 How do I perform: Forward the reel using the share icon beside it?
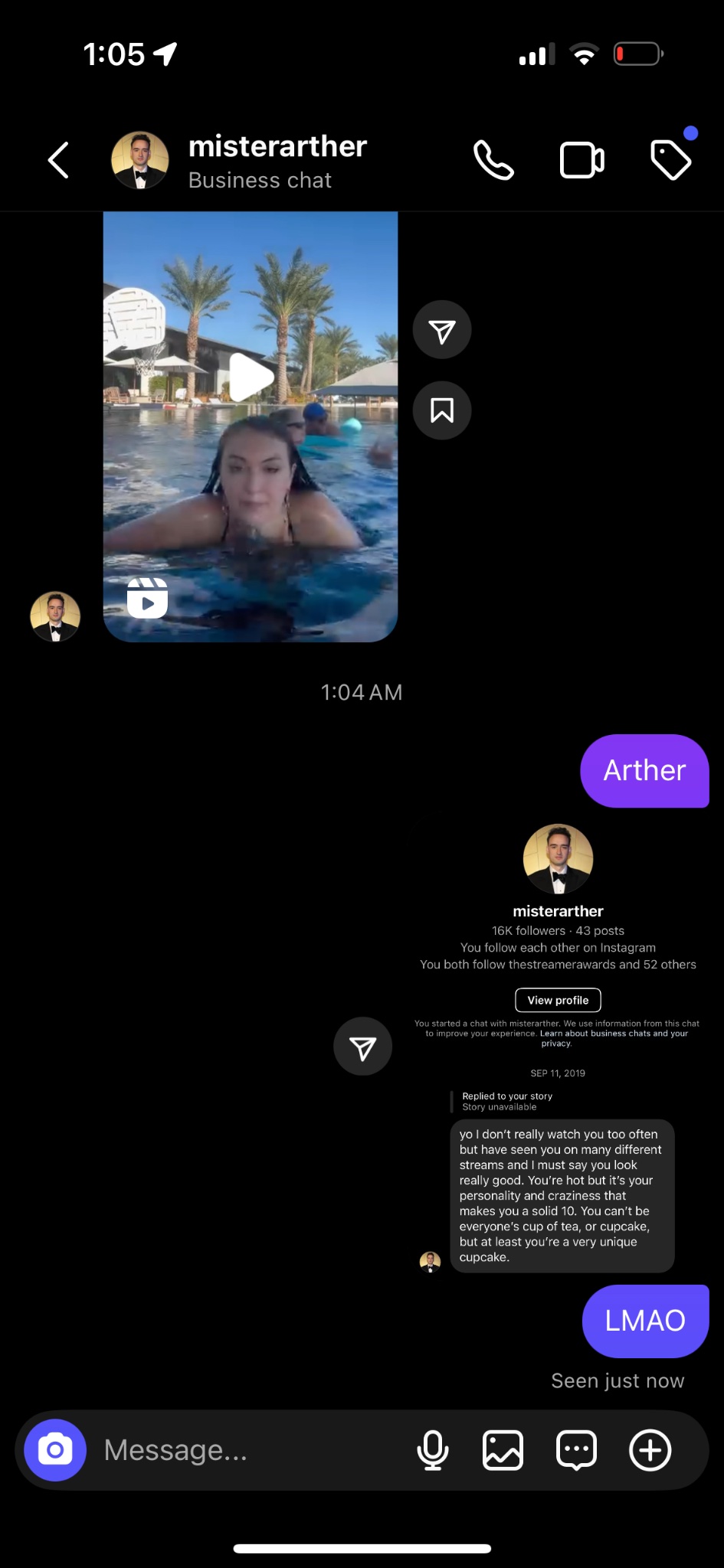point(442,330)
